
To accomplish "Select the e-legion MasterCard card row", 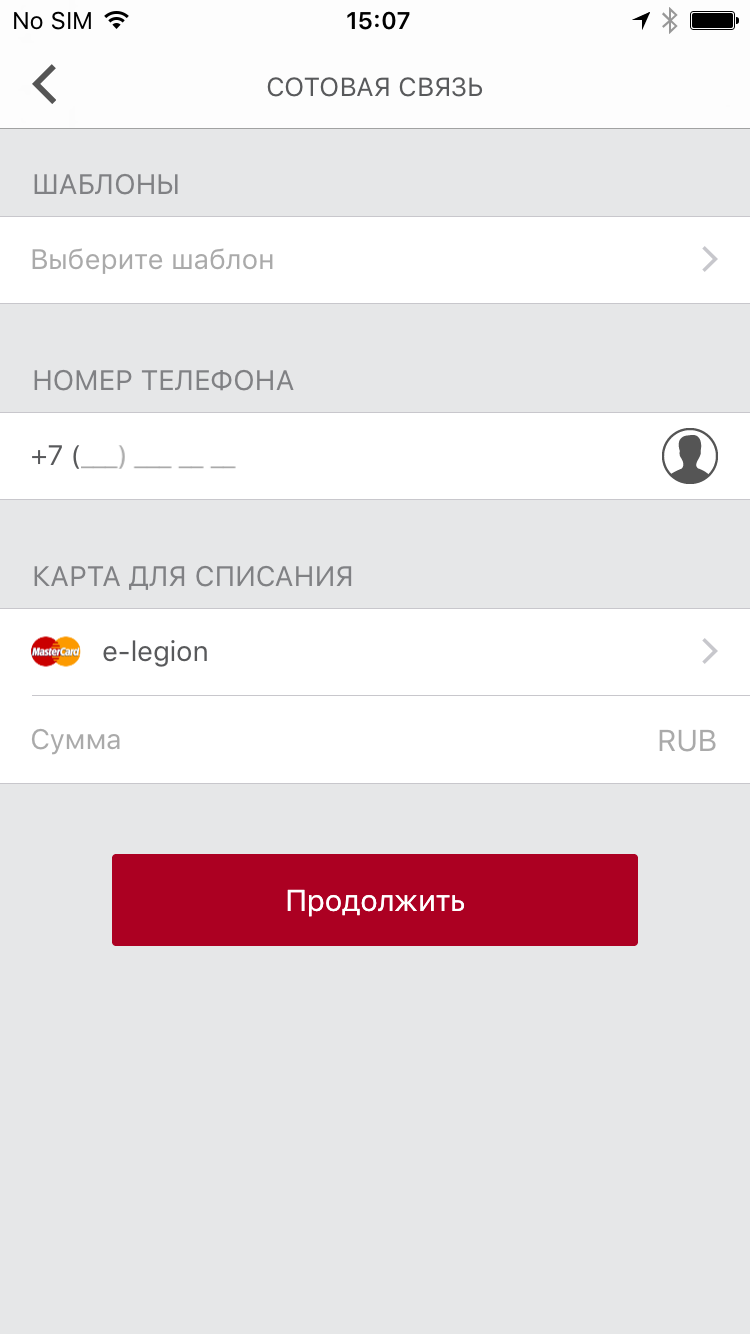I will (x=375, y=652).
